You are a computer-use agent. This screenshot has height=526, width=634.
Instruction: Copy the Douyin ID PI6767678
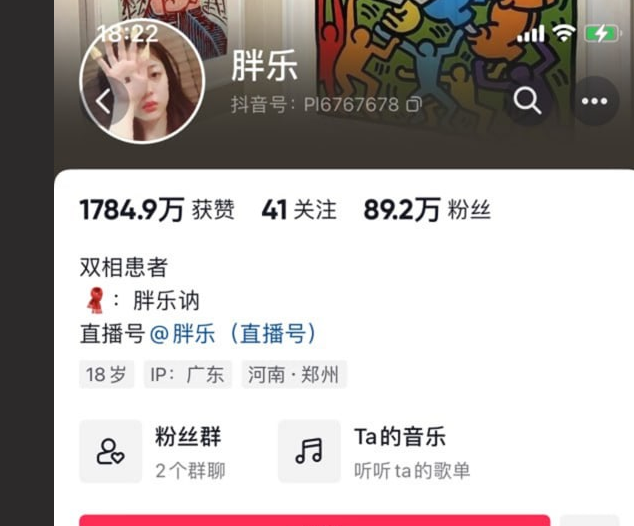coord(413,104)
